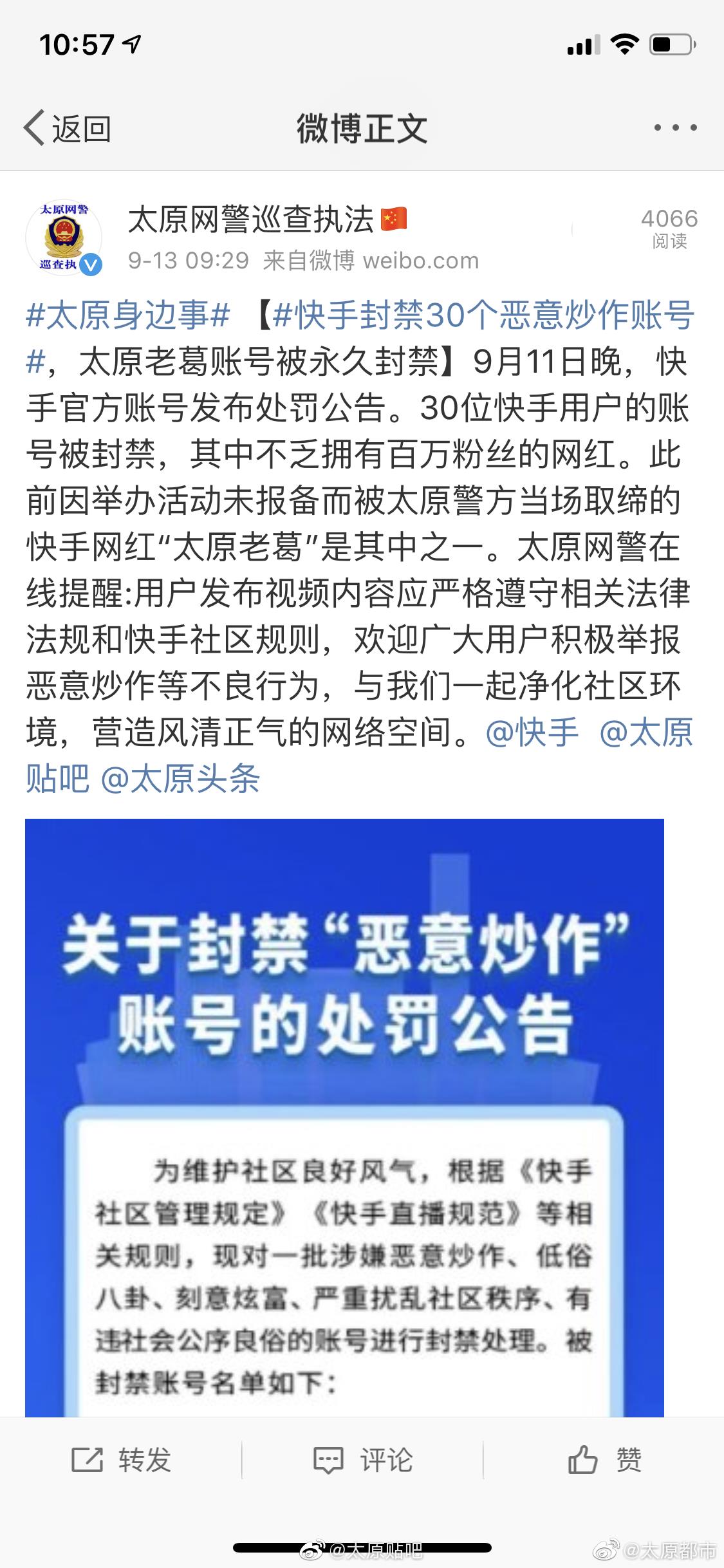This screenshot has height=1568, width=724.
Task: Repost this weibo with 转发
Action: [x=121, y=1460]
